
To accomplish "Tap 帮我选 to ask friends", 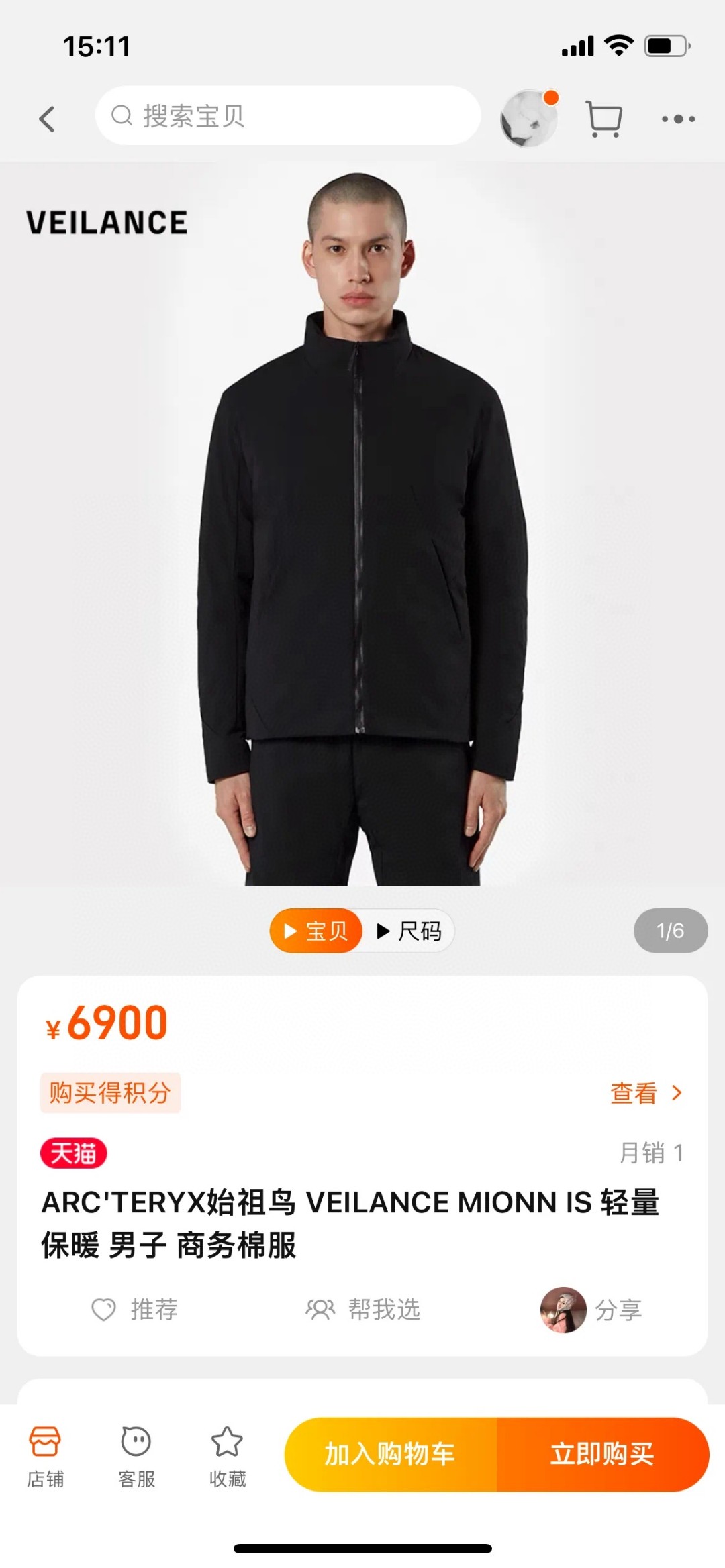I will [x=363, y=1309].
